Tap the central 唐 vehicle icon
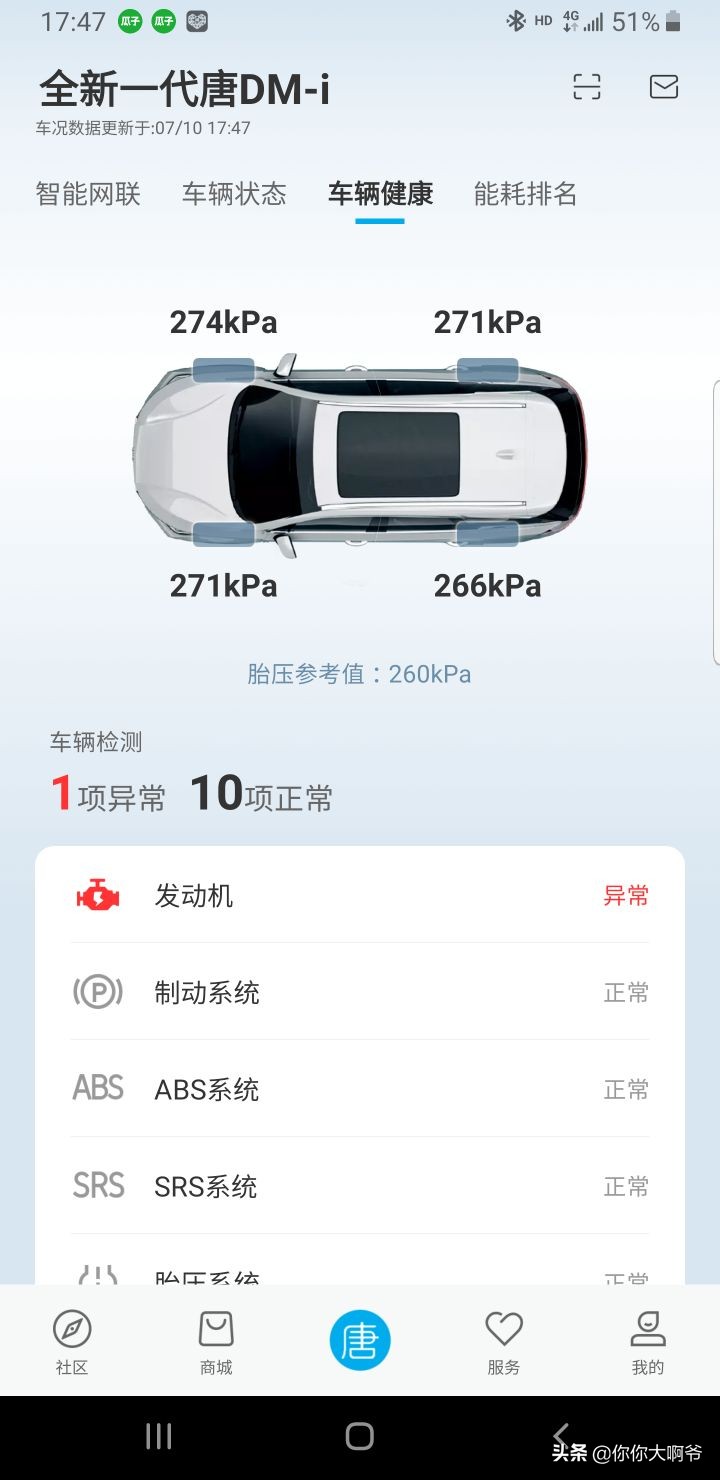 coord(360,1340)
